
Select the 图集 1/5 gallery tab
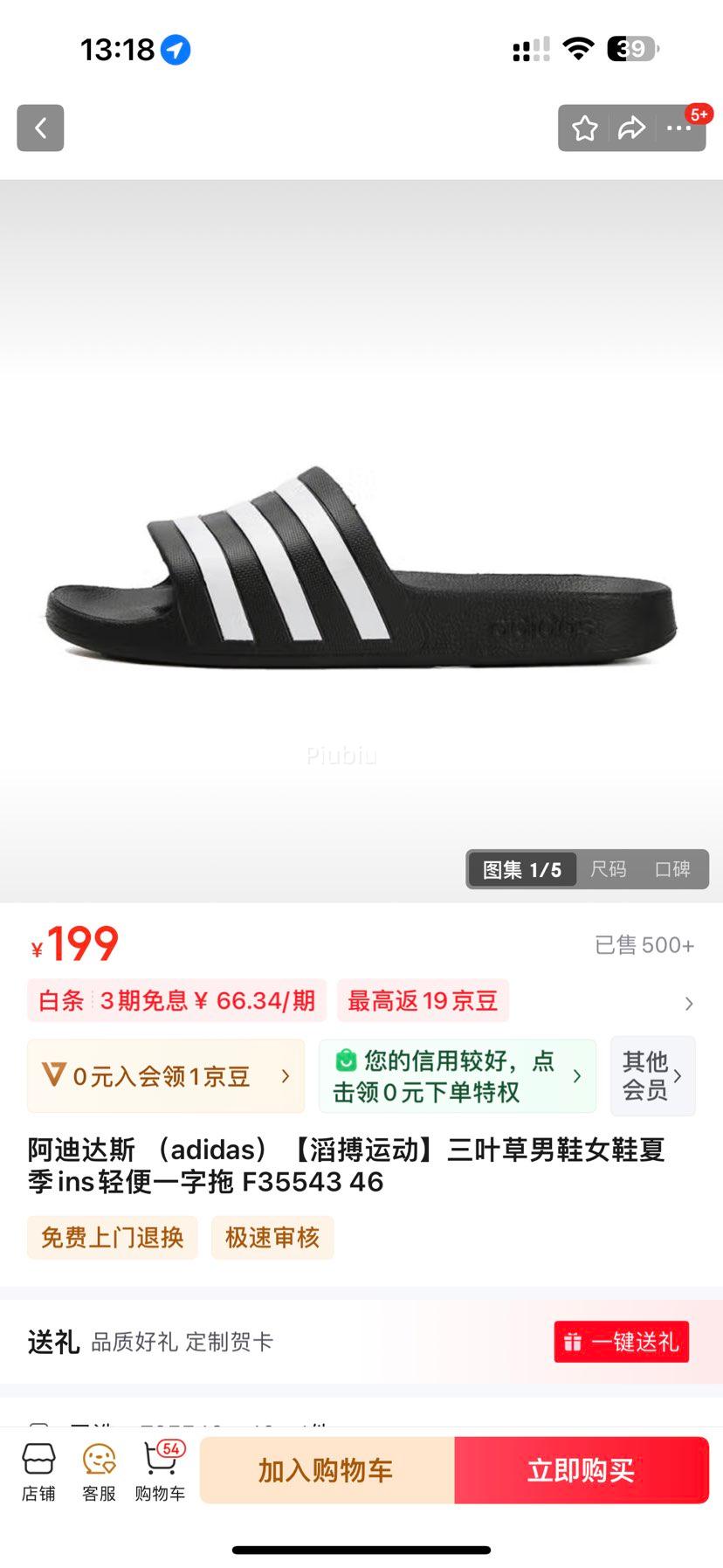(x=521, y=869)
